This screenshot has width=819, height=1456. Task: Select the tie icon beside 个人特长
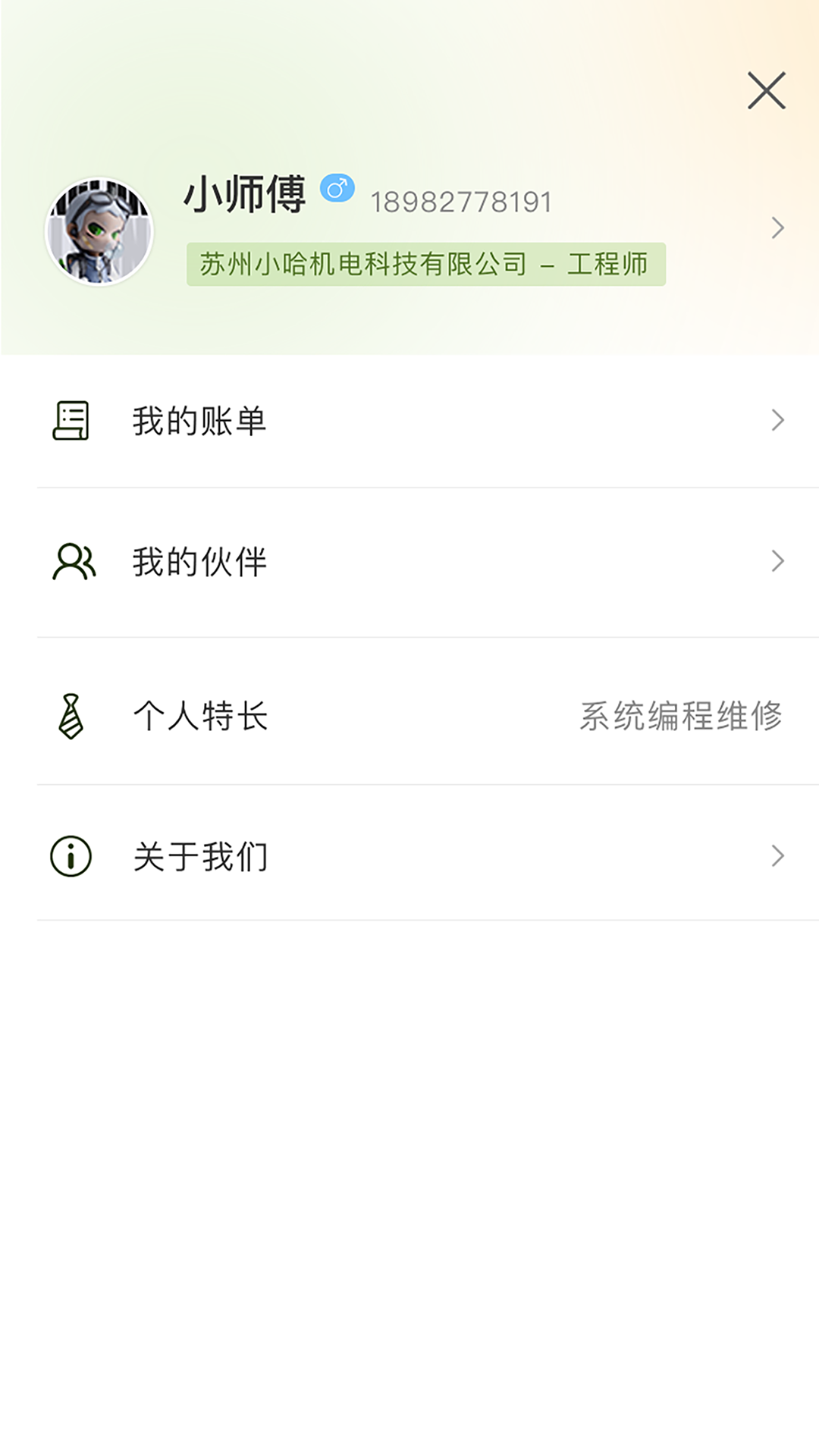[72, 716]
